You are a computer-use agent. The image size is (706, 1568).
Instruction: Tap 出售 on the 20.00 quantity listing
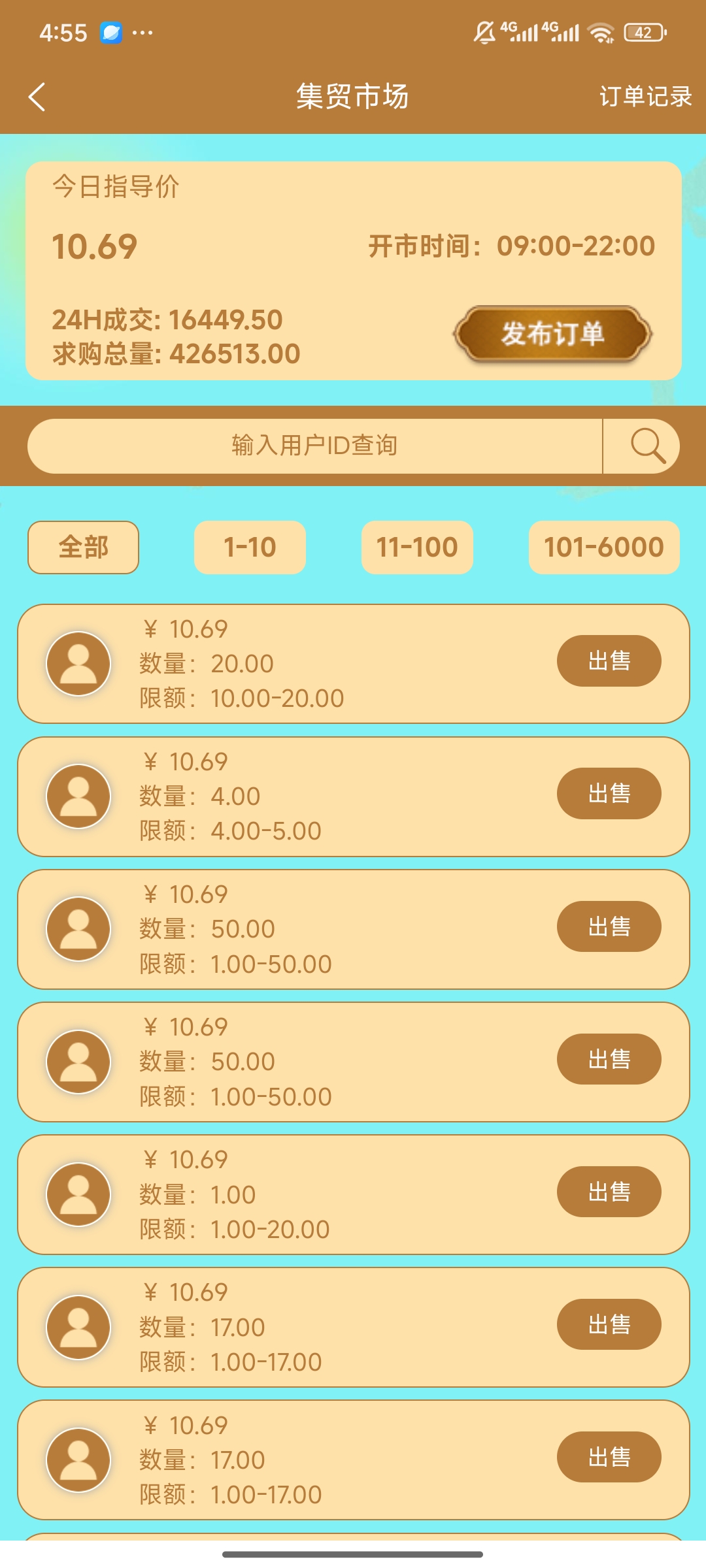click(x=609, y=661)
